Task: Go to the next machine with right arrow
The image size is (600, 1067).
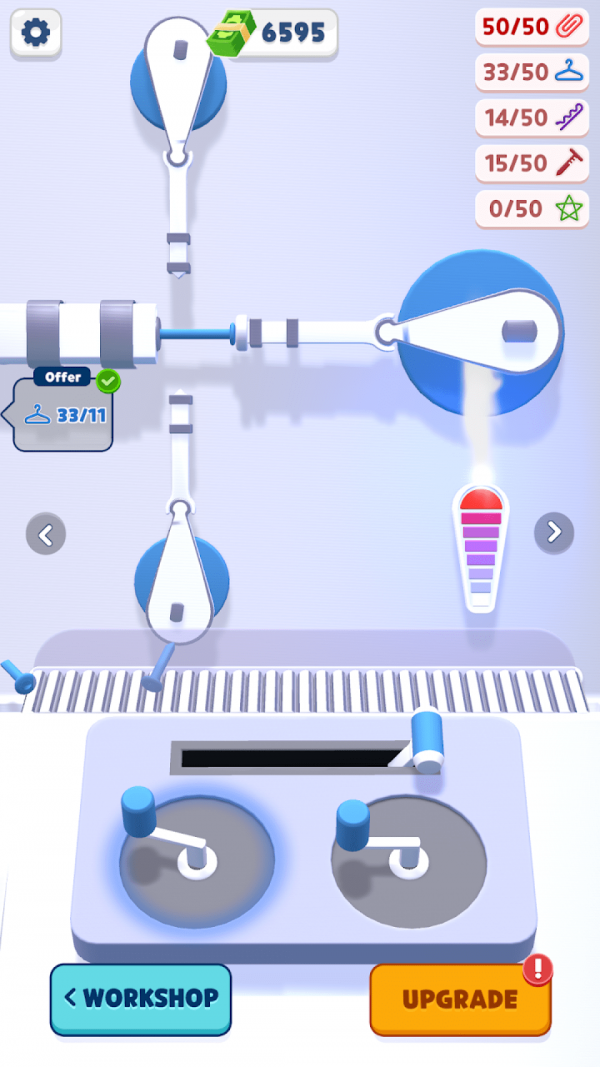Action: [x=554, y=531]
